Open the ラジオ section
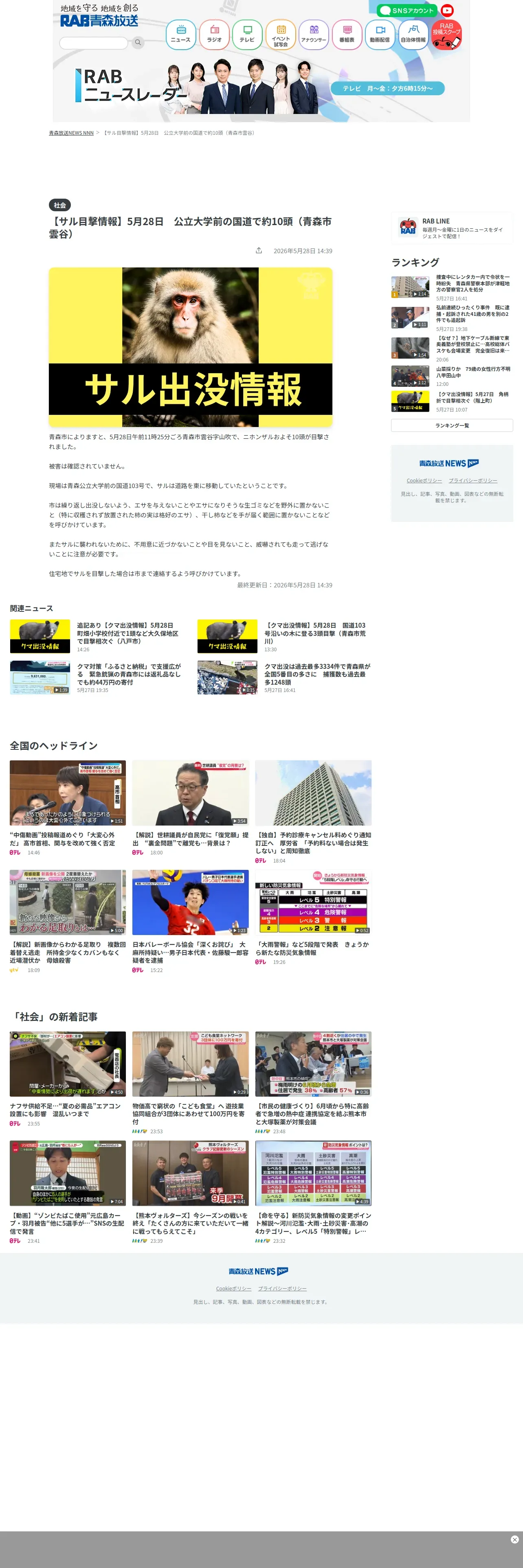Screen dimensions: 523x1568 pos(214,35)
